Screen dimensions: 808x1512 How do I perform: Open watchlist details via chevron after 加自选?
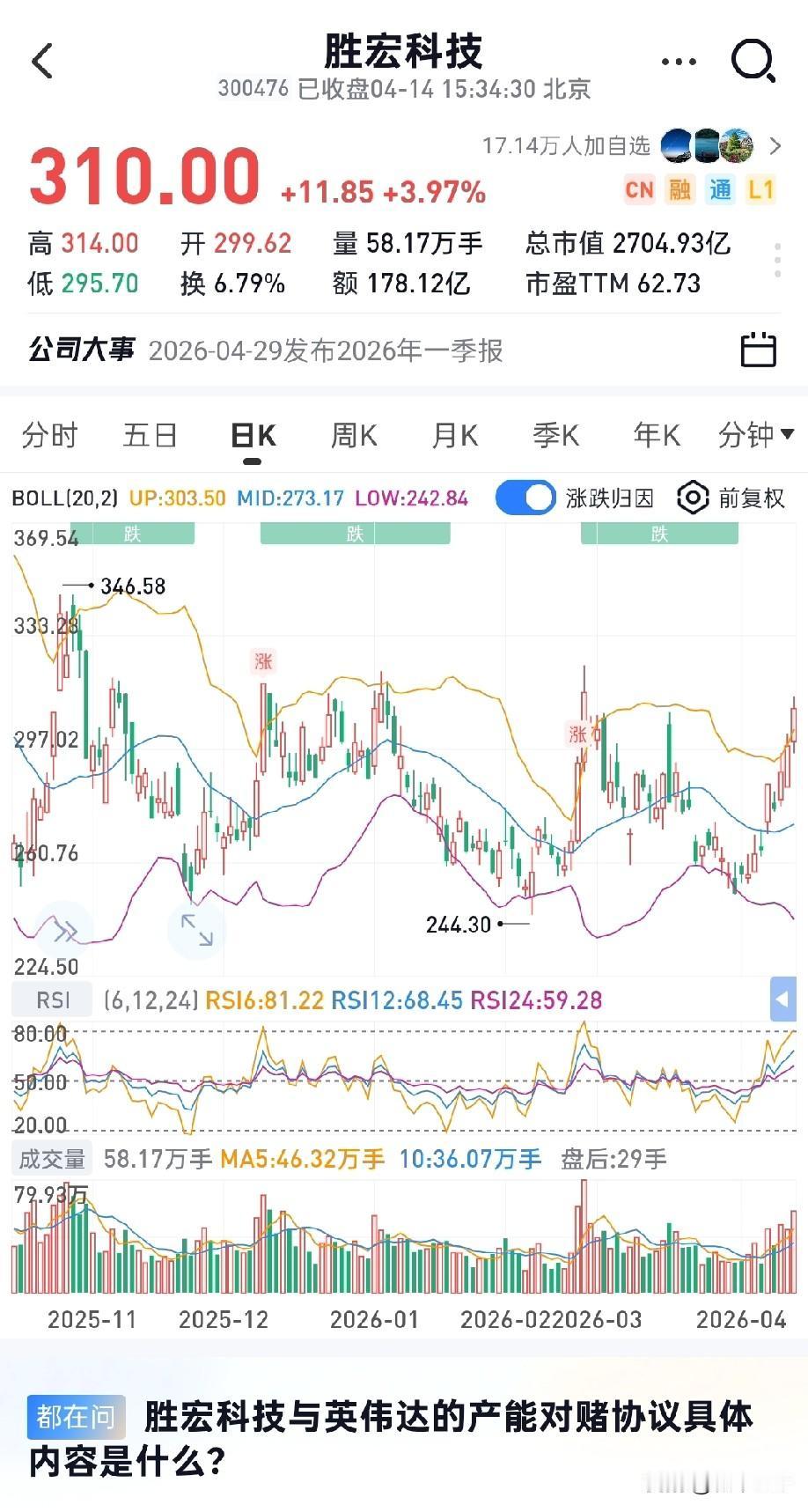click(x=774, y=146)
